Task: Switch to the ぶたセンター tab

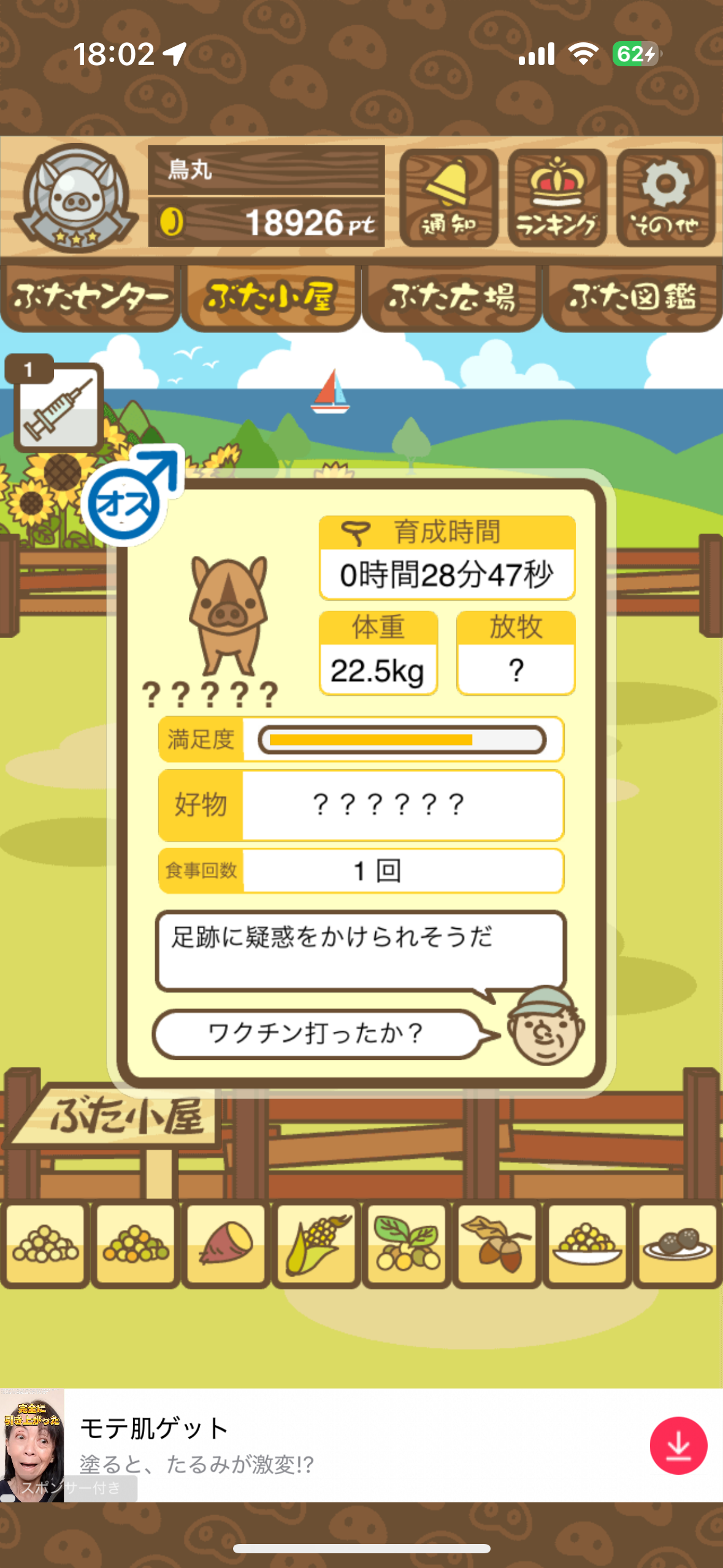Action: (x=90, y=298)
